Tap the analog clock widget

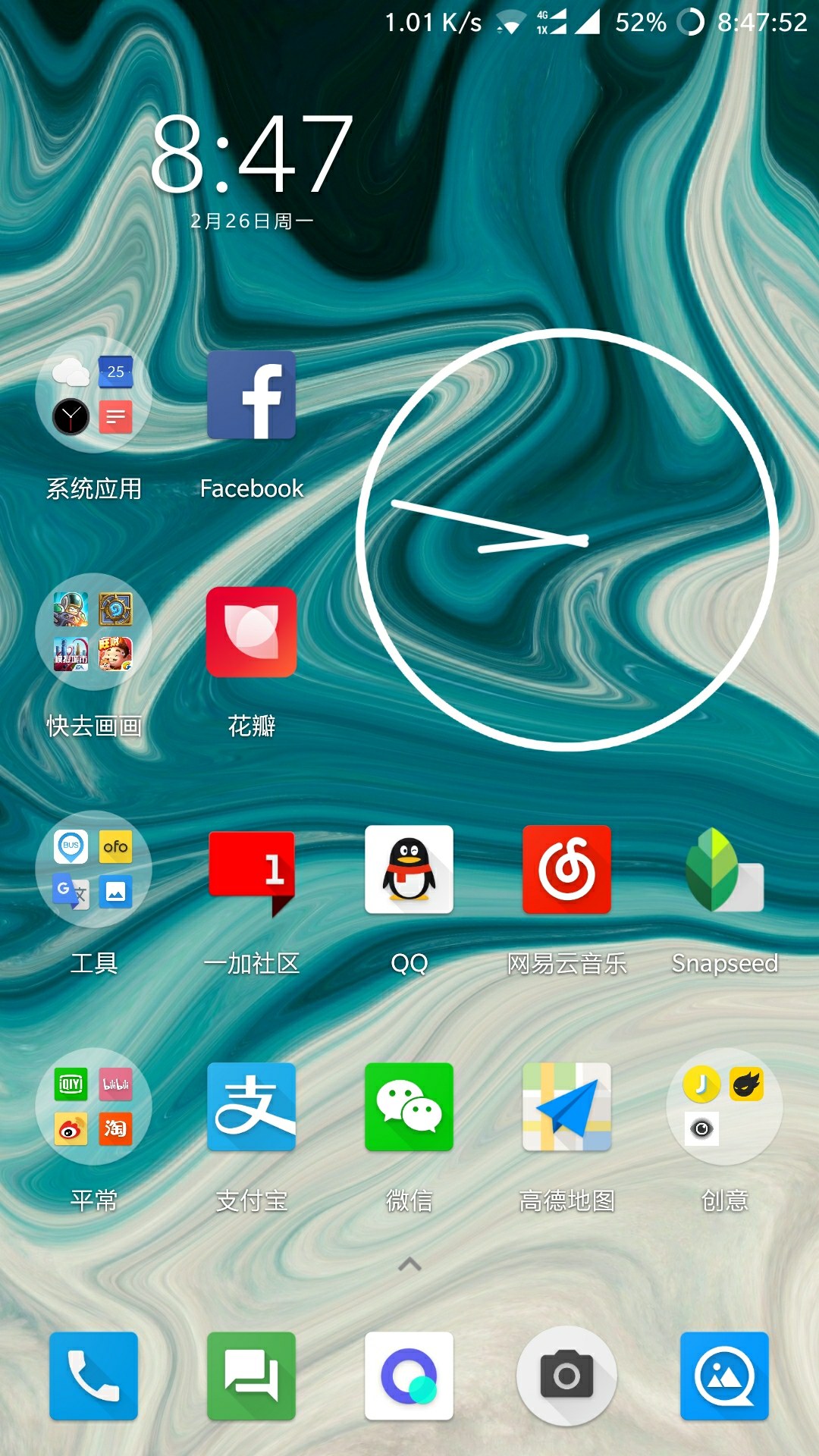tap(567, 540)
